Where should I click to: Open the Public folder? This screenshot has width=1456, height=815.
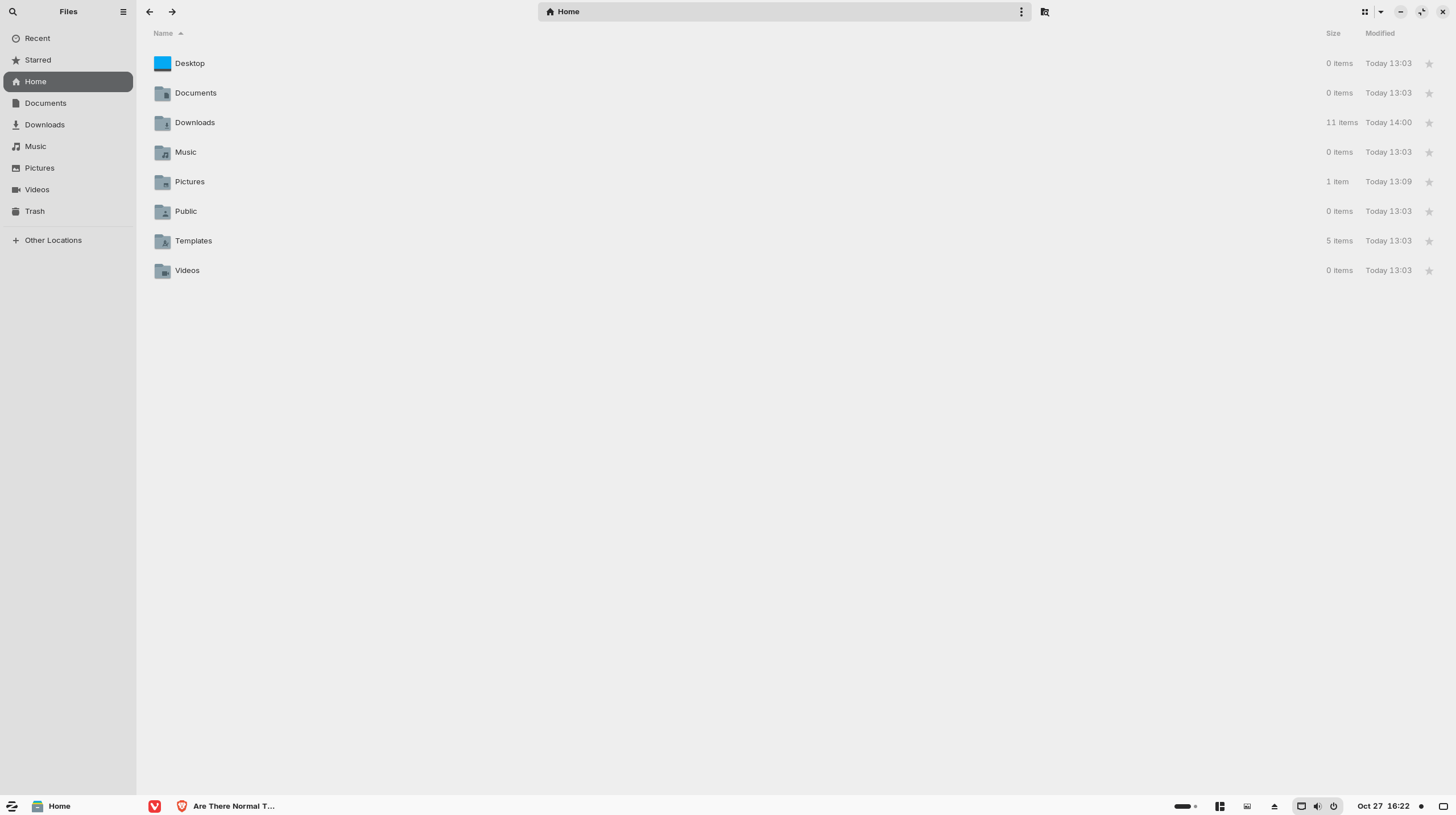(186, 212)
